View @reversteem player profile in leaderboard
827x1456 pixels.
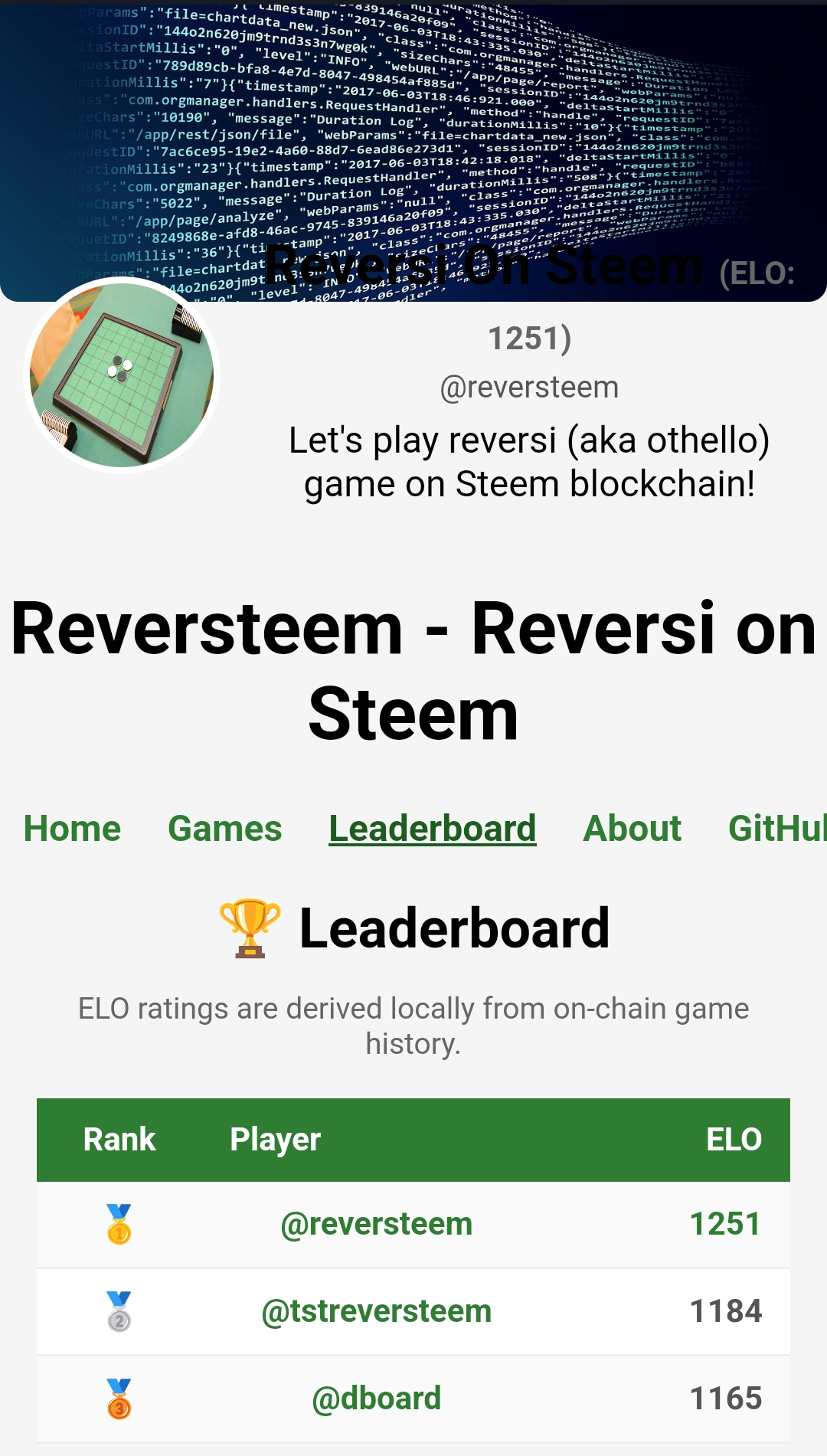376,1224
